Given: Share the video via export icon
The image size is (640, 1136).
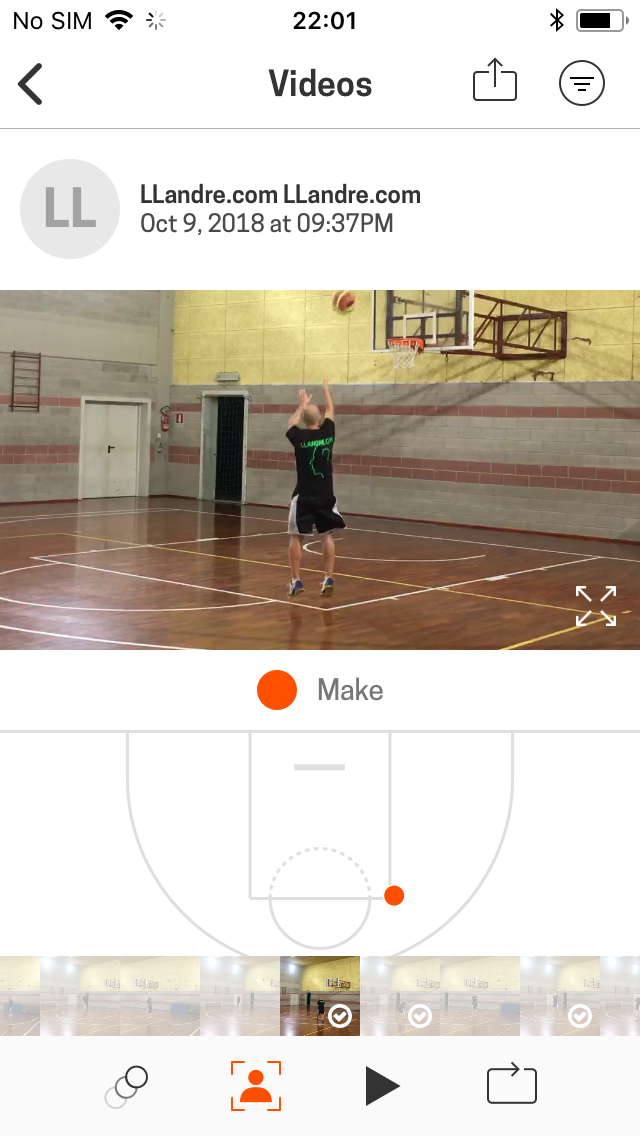Looking at the screenshot, I should click(495, 81).
